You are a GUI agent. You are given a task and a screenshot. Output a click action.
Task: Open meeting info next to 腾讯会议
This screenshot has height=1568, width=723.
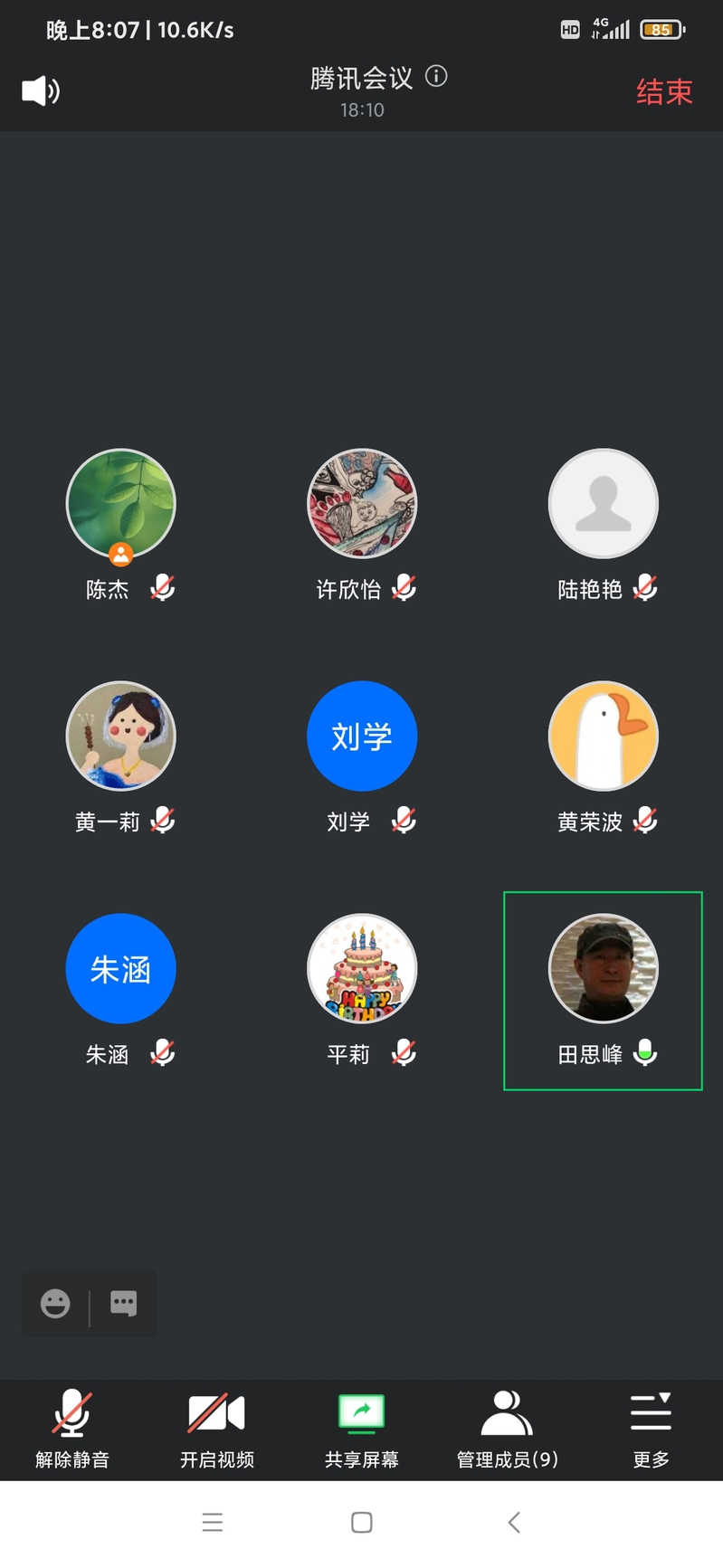pos(436,77)
